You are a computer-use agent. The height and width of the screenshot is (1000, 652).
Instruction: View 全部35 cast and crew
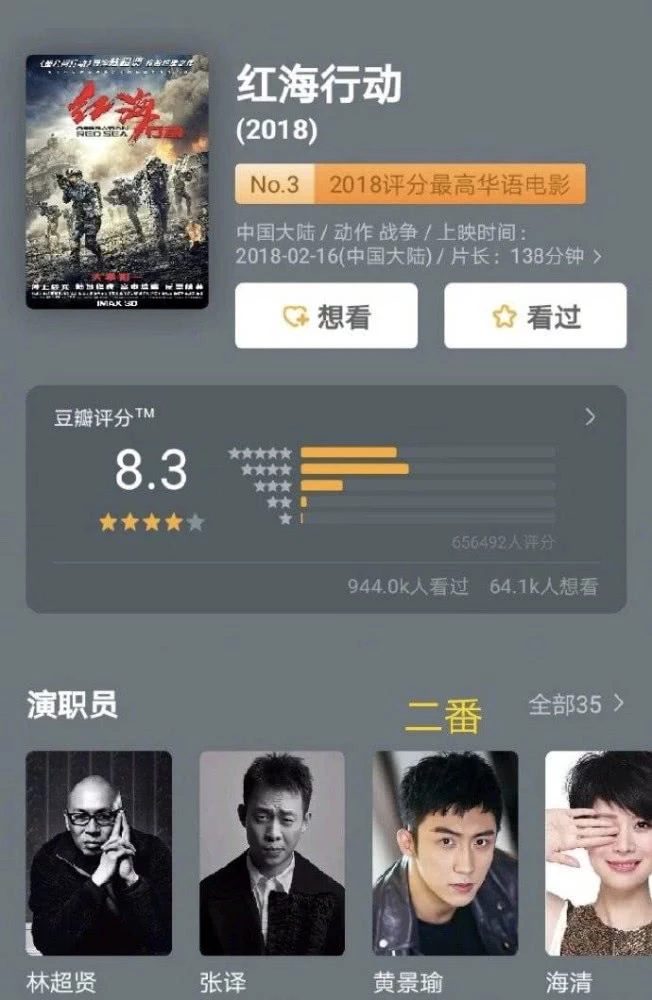tap(576, 704)
